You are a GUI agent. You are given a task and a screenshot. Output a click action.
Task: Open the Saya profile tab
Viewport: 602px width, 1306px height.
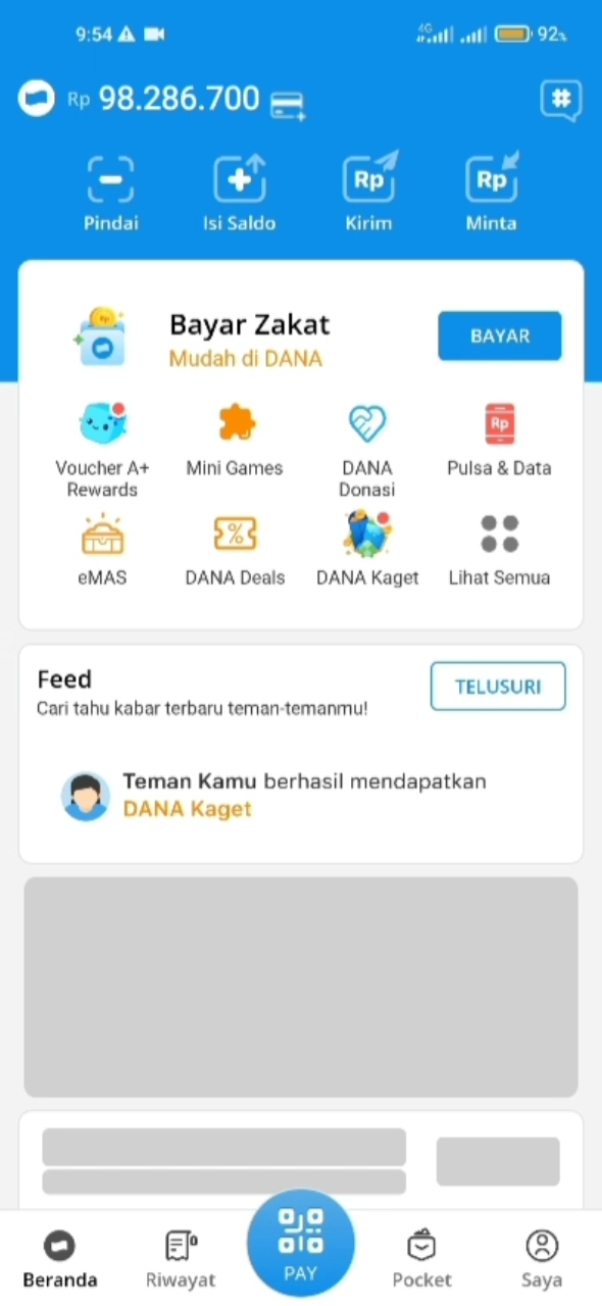541,1257
